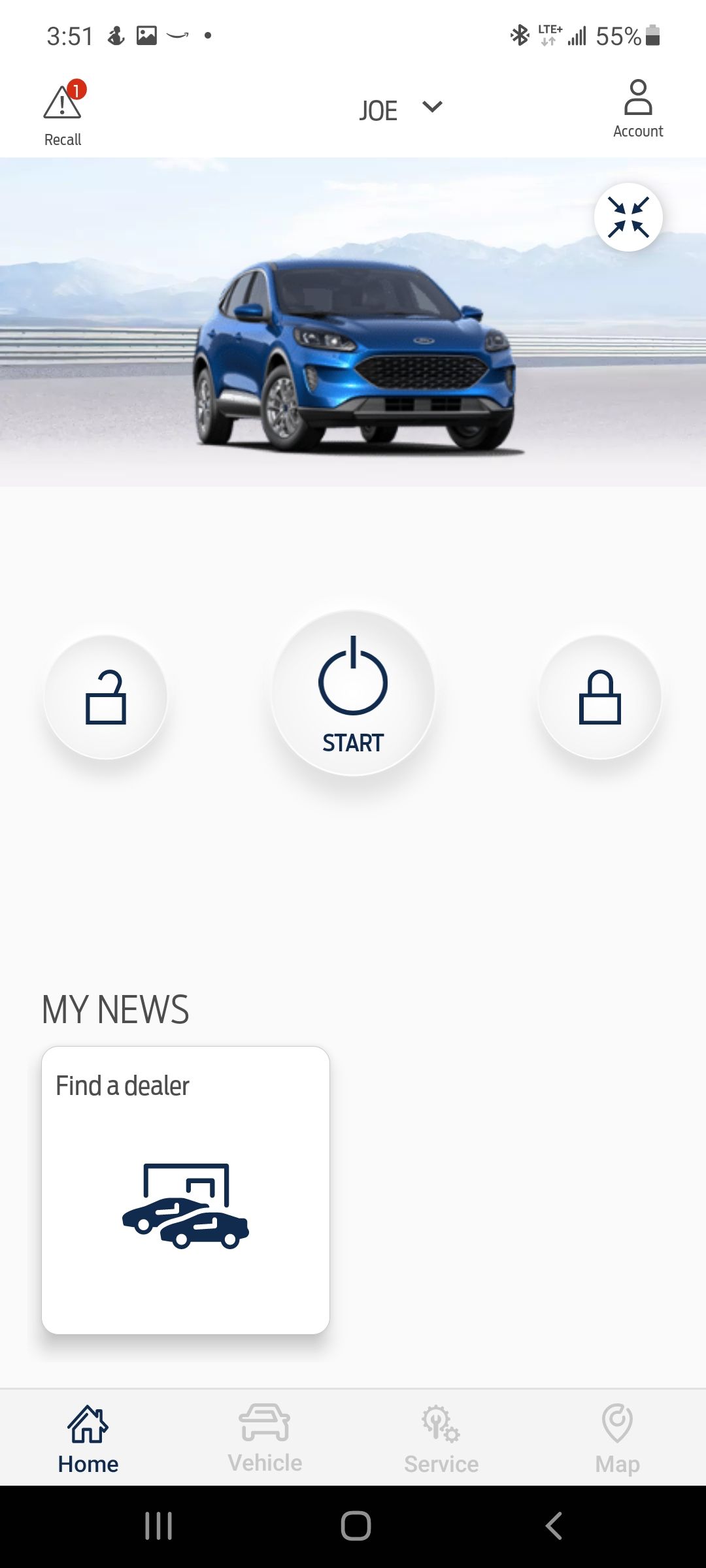
Task: Open the Account page
Action: pos(637,110)
